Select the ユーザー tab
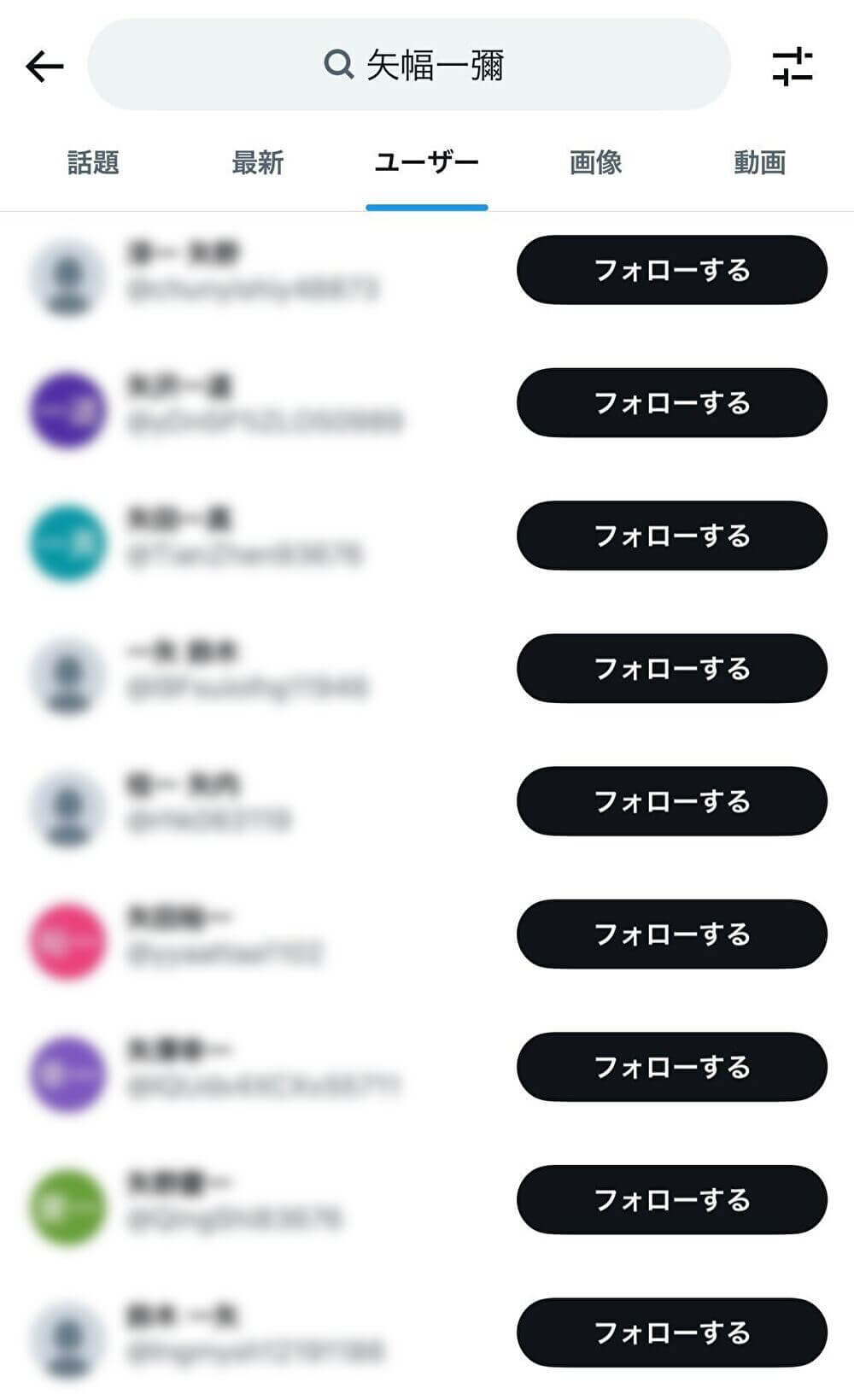Image resolution: width=854 pixels, height=1400 pixels. point(426,162)
